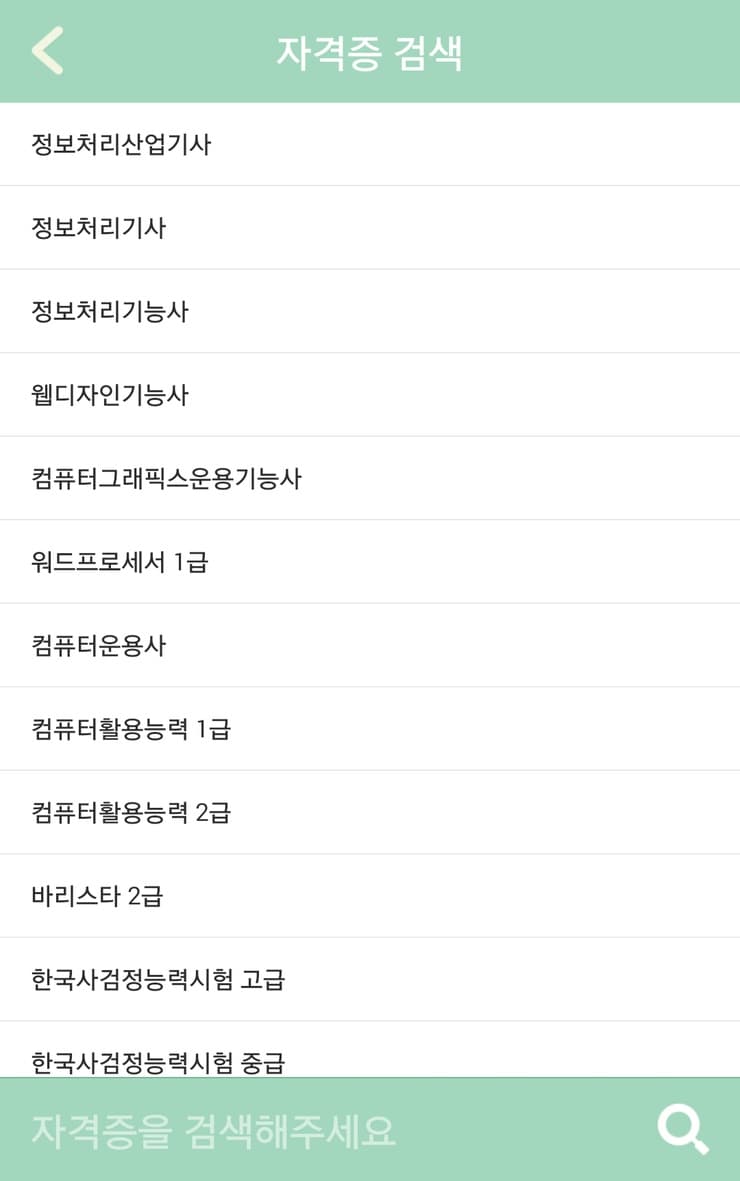740x1181 pixels.
Task: Select 웹디자인기능사 from the list
Action: click(x=370, y=395)
